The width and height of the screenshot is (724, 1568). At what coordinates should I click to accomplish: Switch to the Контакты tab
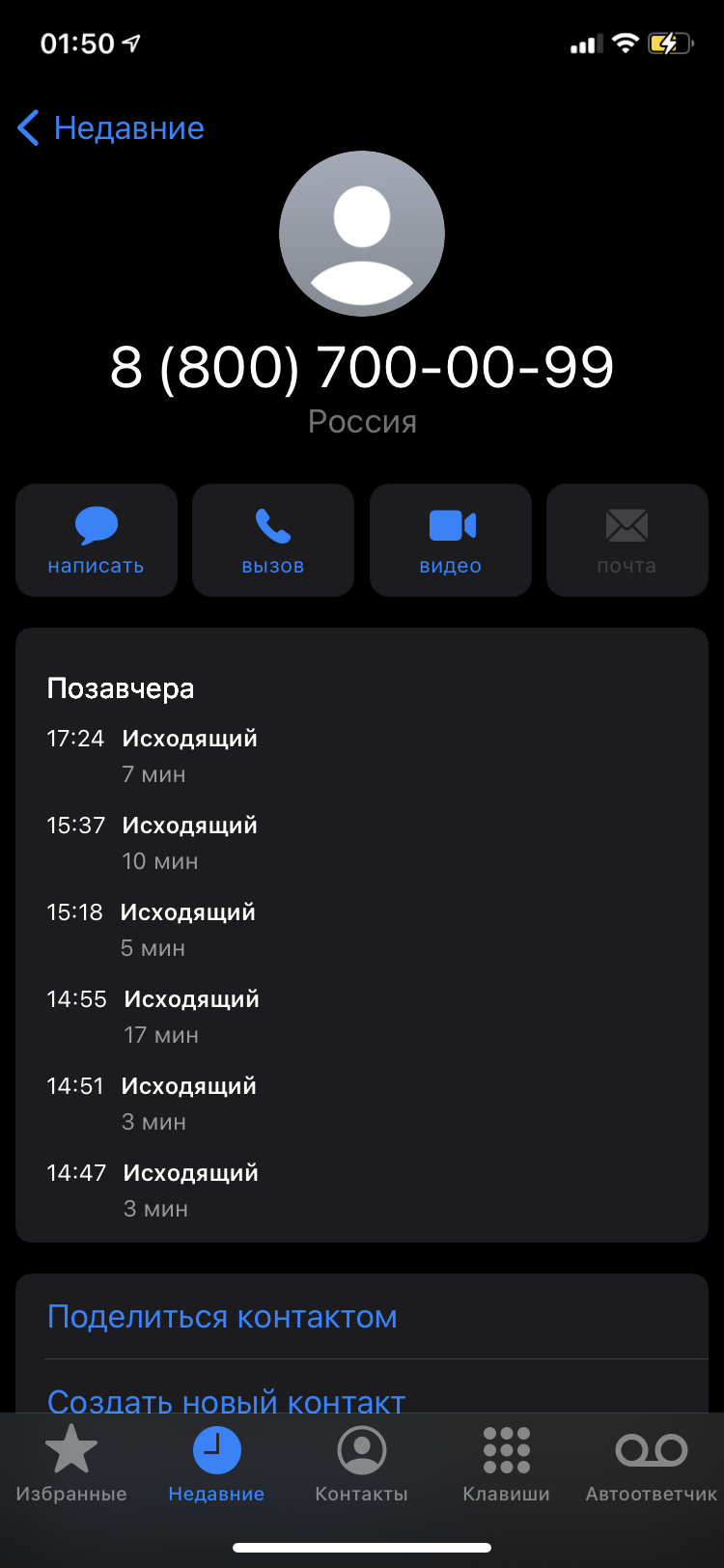(362, 1465)
